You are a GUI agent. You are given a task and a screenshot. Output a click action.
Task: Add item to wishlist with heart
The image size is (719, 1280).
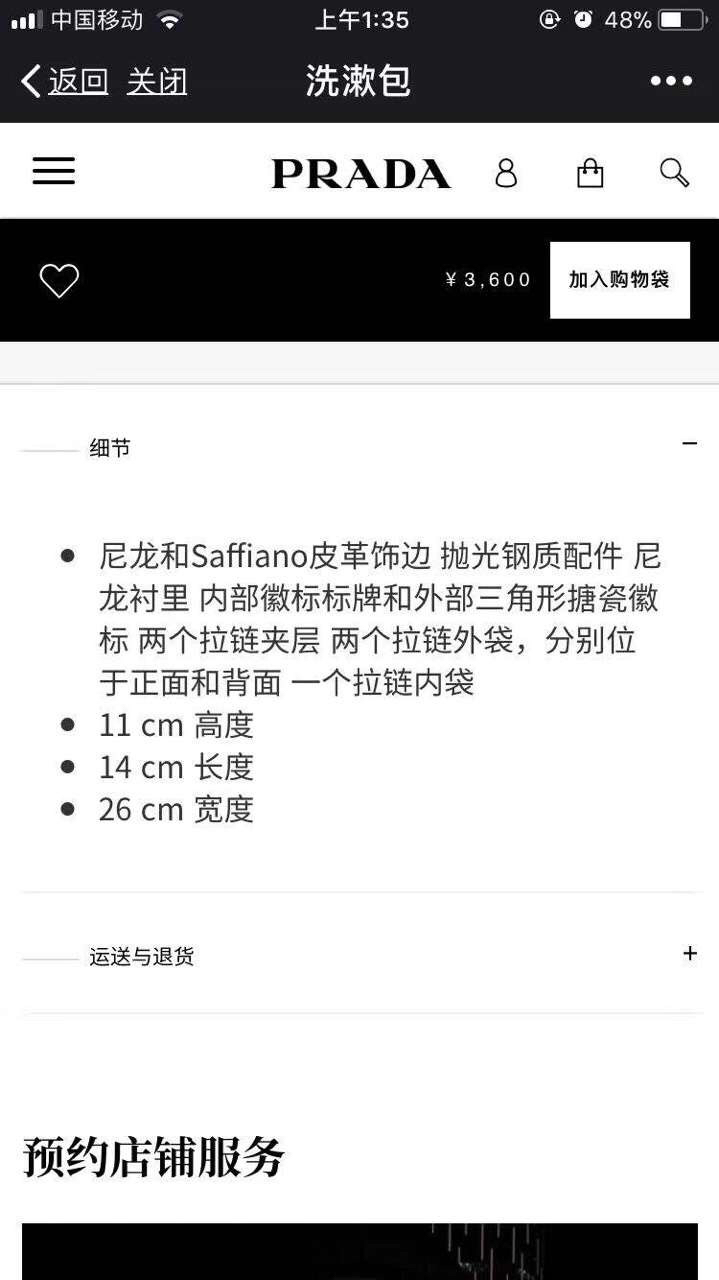point(59,281)
